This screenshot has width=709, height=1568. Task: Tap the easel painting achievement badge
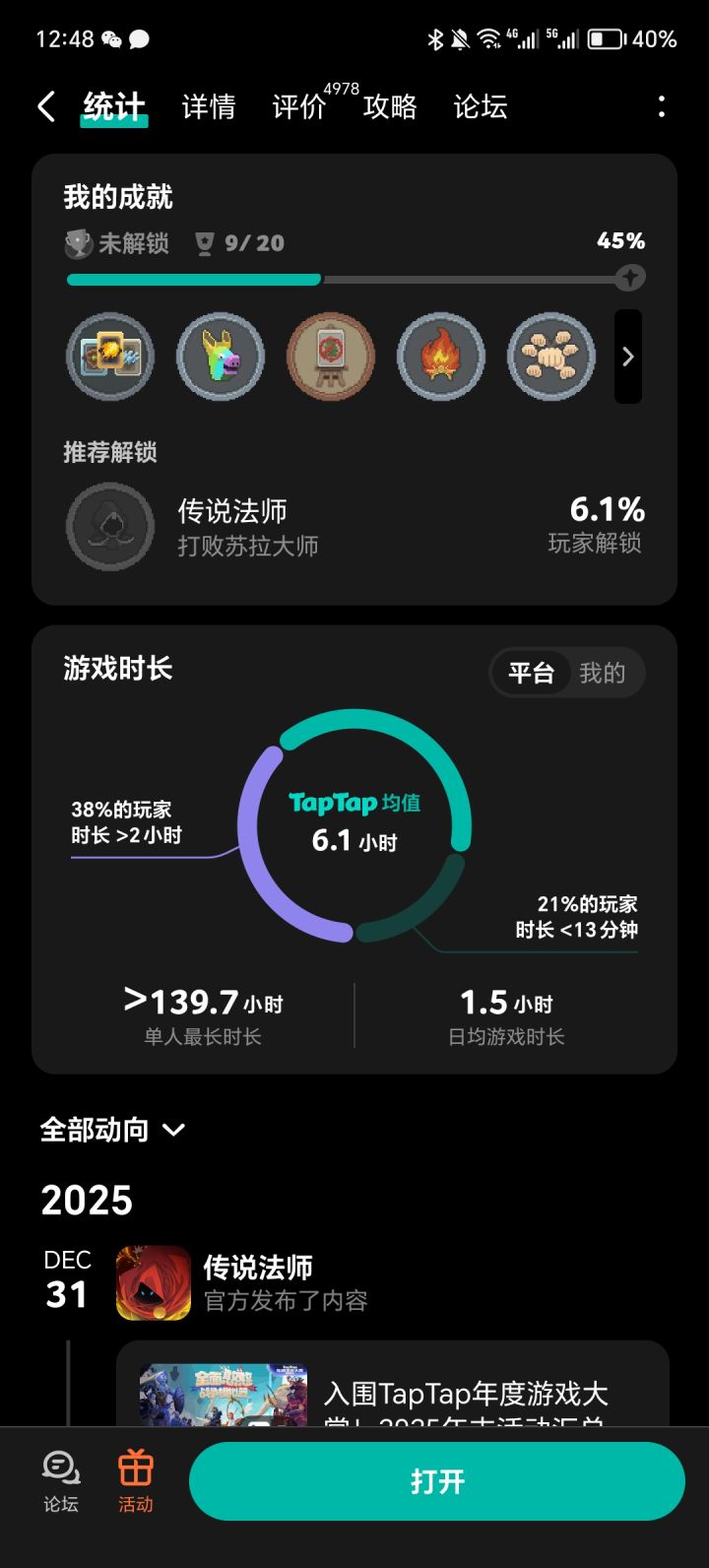[331, 357]
